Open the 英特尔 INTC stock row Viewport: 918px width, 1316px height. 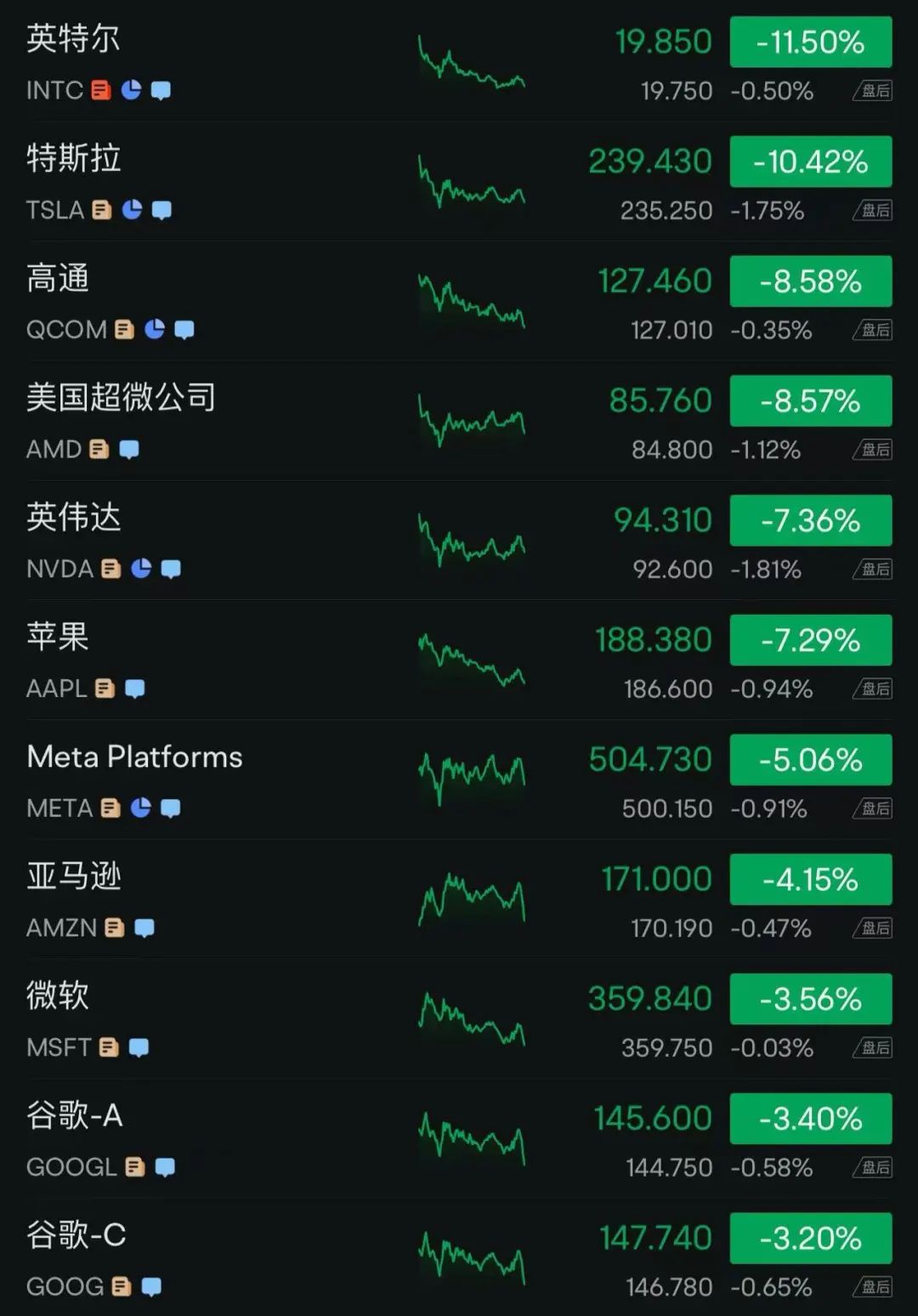[x=73, y=39]
